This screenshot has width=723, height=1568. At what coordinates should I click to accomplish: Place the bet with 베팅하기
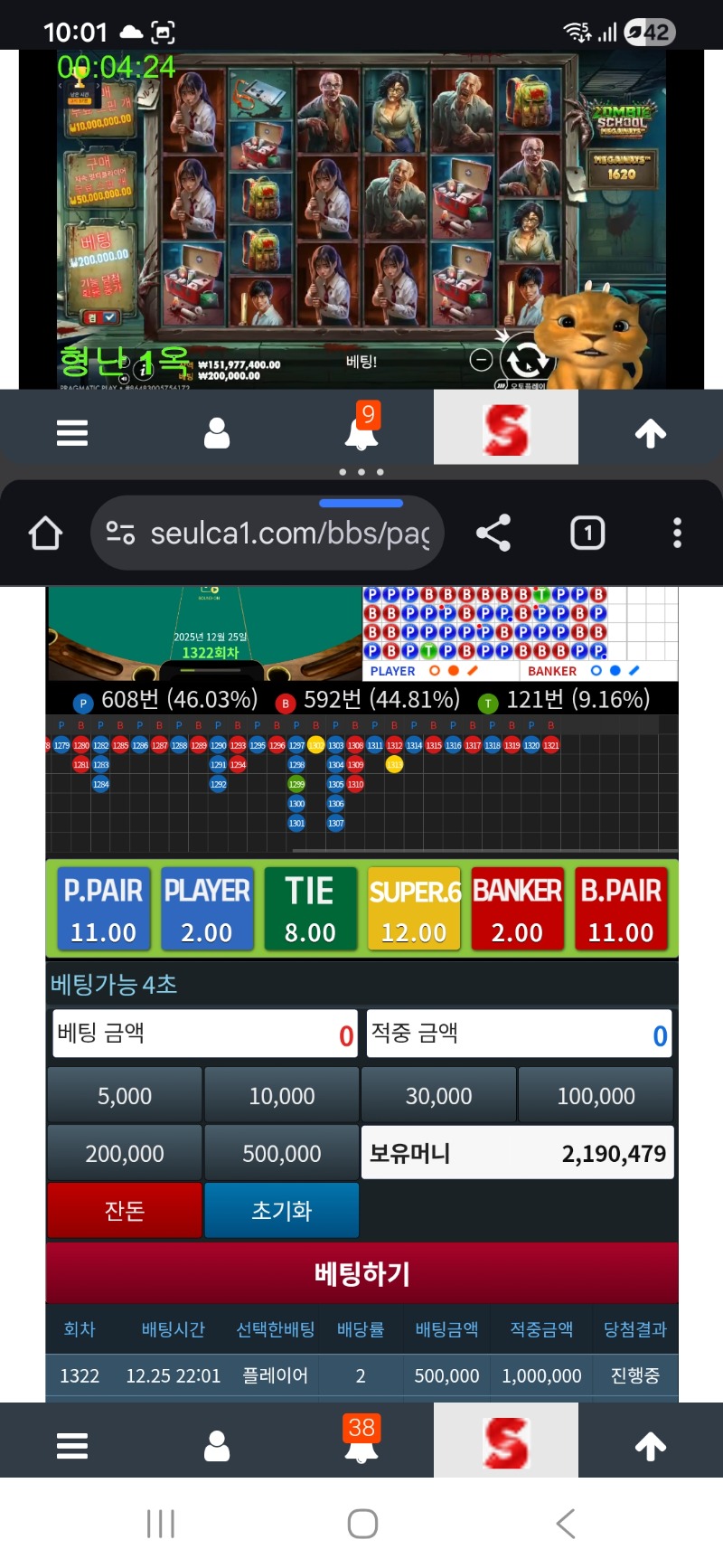pyautogui.click(x=361, y=1274)
